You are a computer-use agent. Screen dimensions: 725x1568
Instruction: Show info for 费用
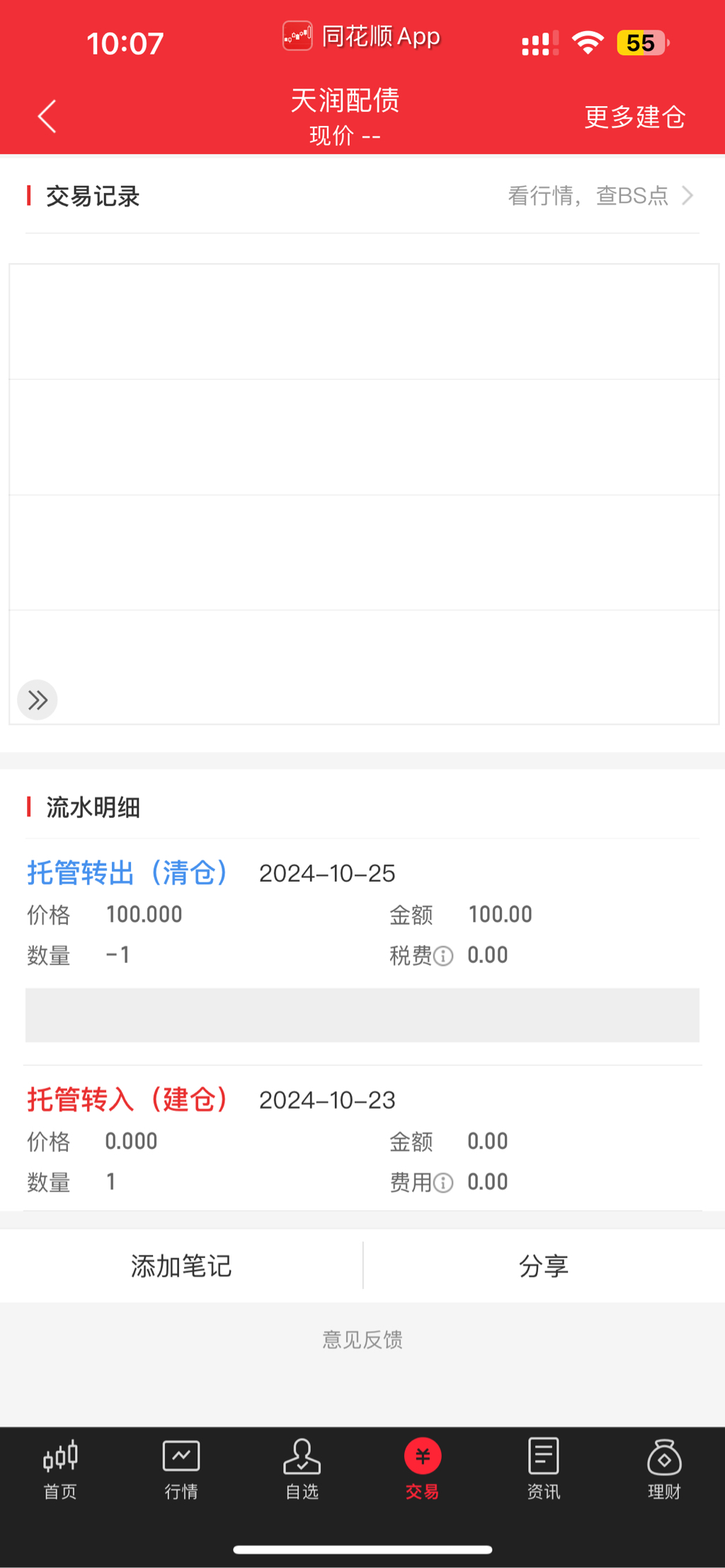pyautogui.click(x=443, y=1182)
